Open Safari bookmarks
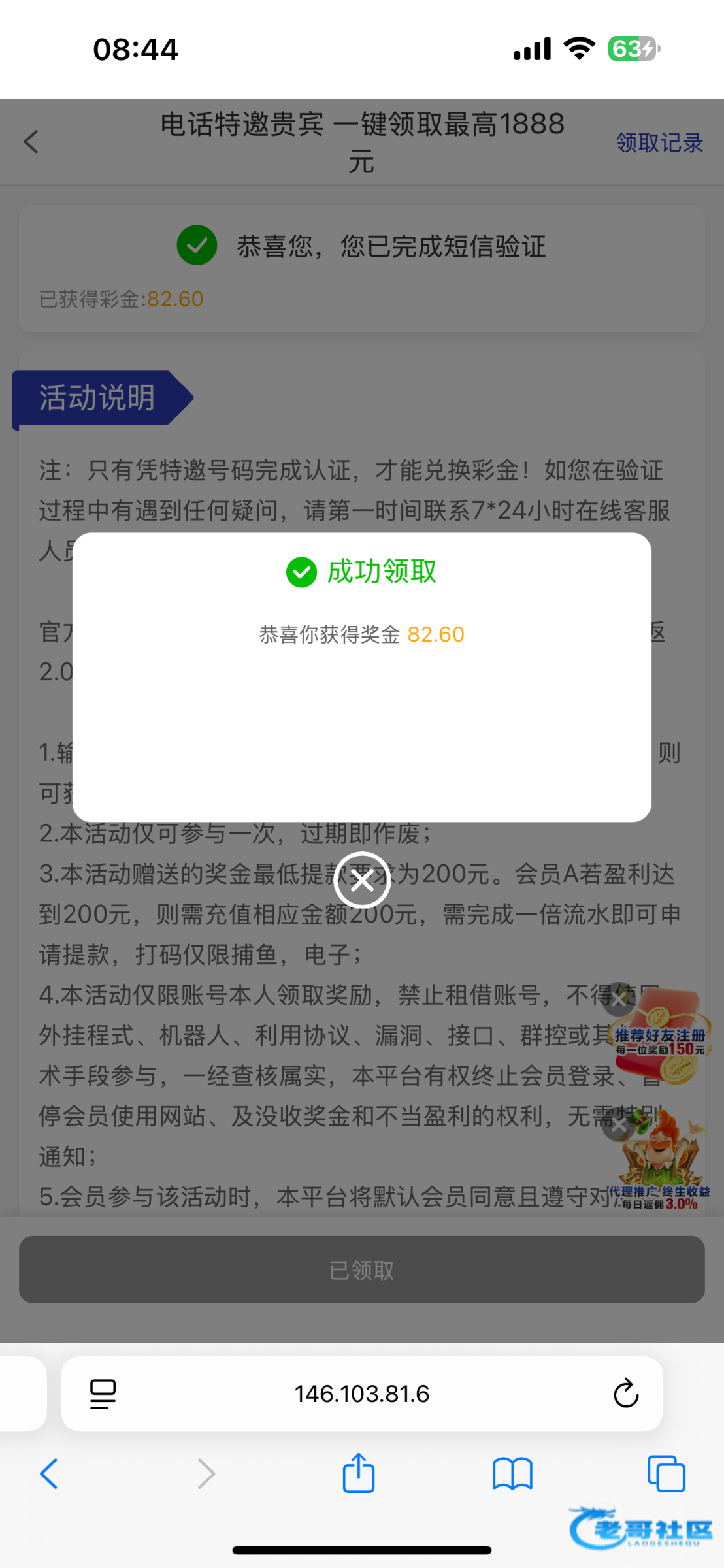 (512, 1473)
